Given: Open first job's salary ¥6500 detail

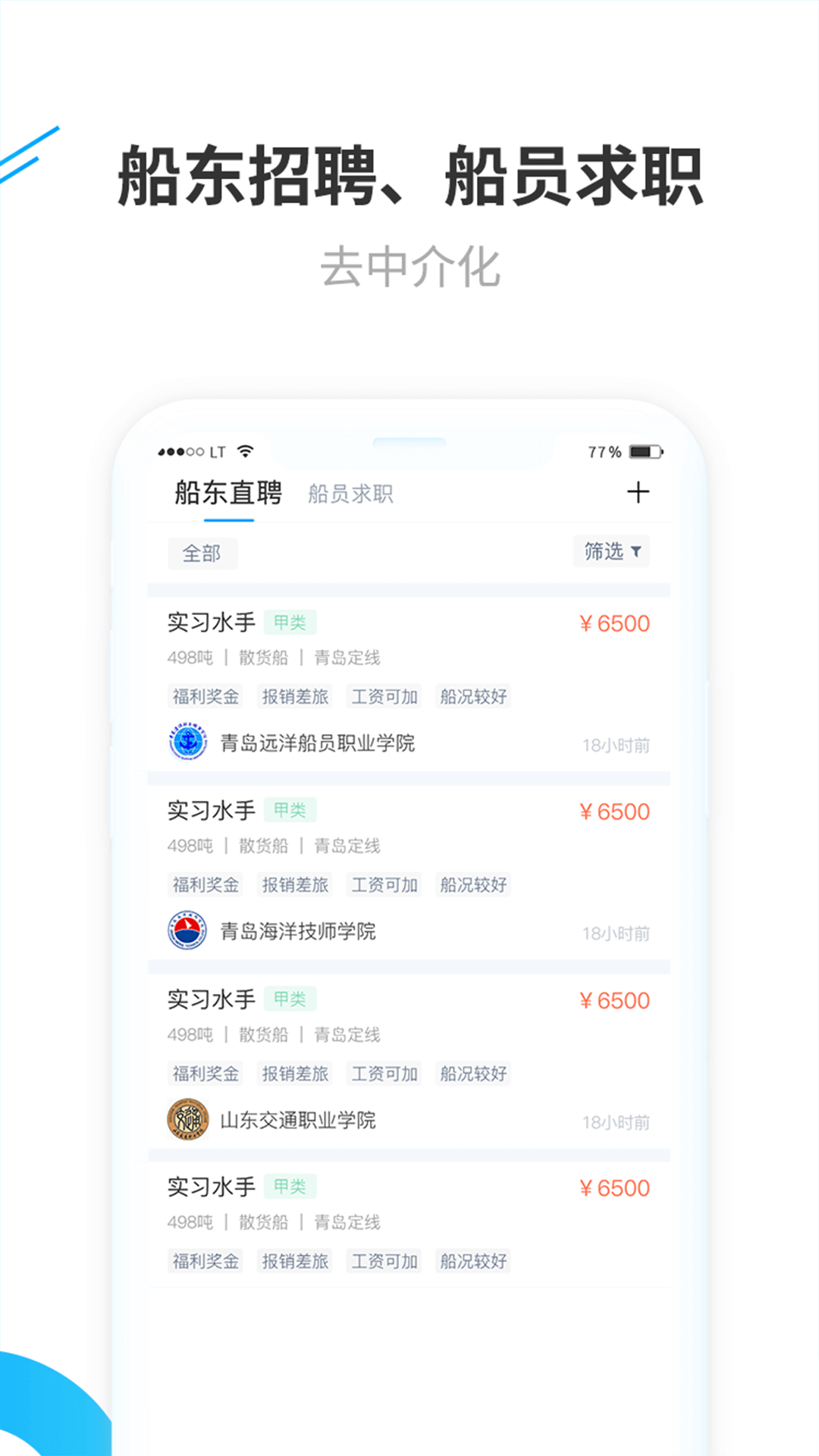Looking at the screenshot, I should (614, 623).
